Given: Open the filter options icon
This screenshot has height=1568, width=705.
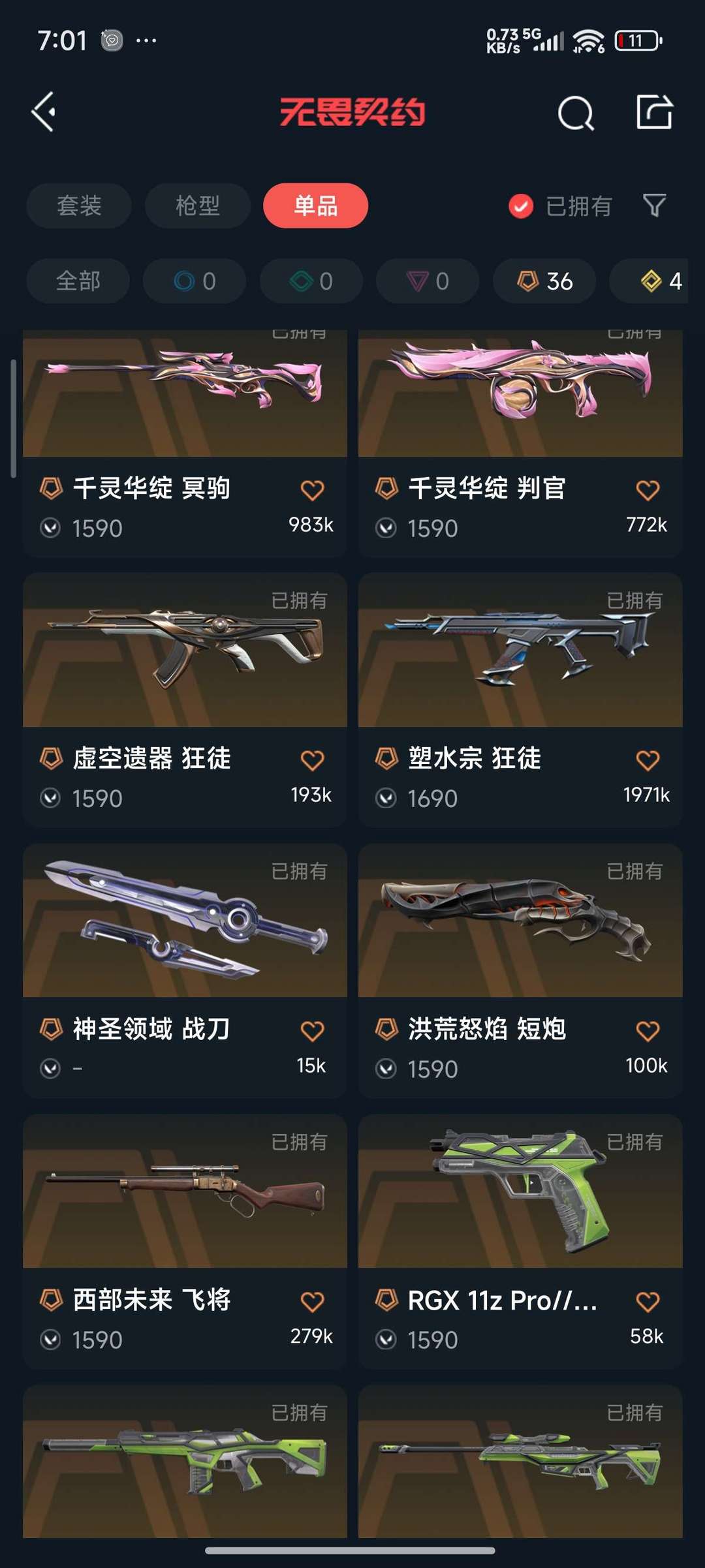Looking at the screenshot, I should point(655,206).
